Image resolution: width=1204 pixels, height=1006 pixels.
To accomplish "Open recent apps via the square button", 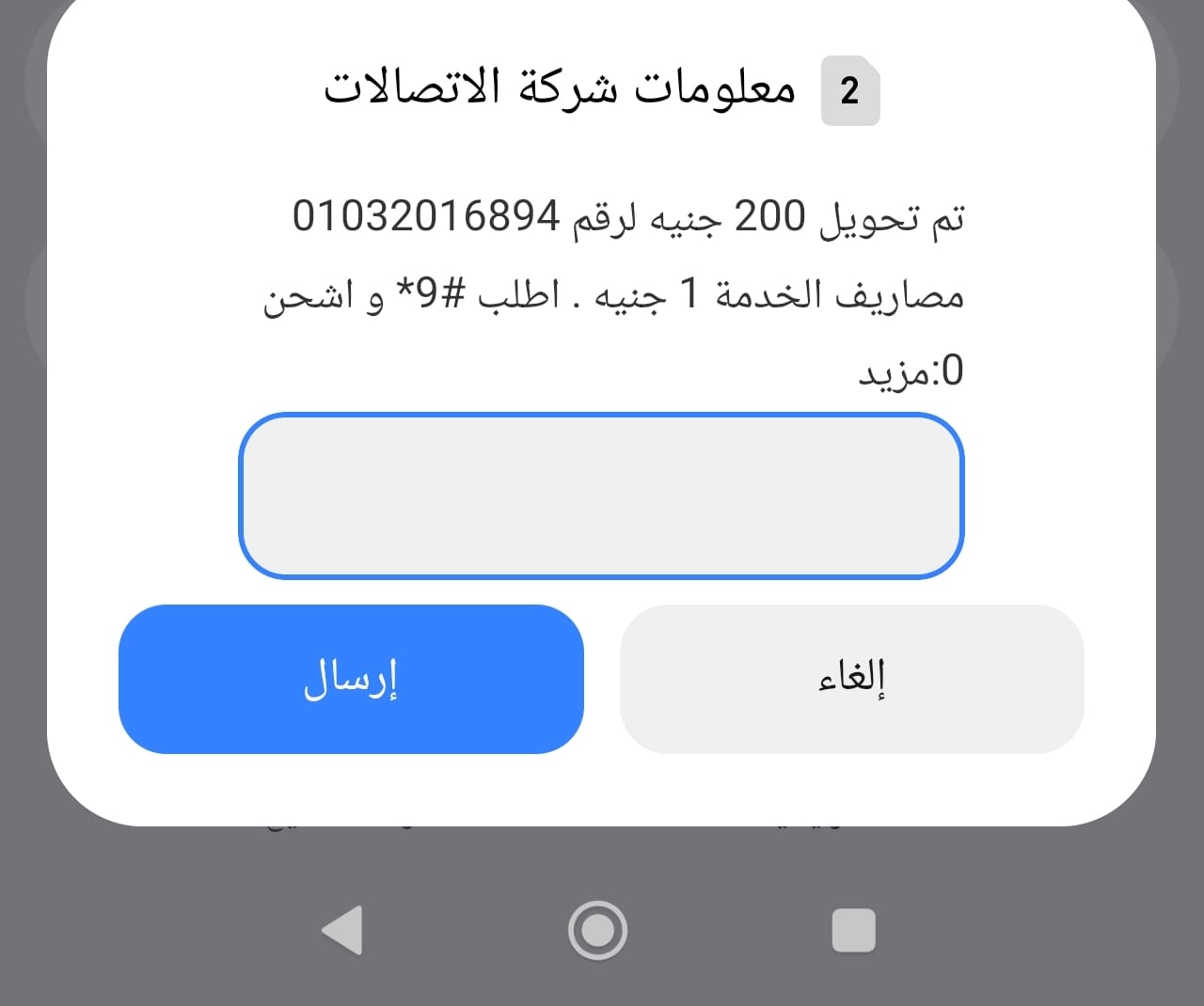I will 853,931.
